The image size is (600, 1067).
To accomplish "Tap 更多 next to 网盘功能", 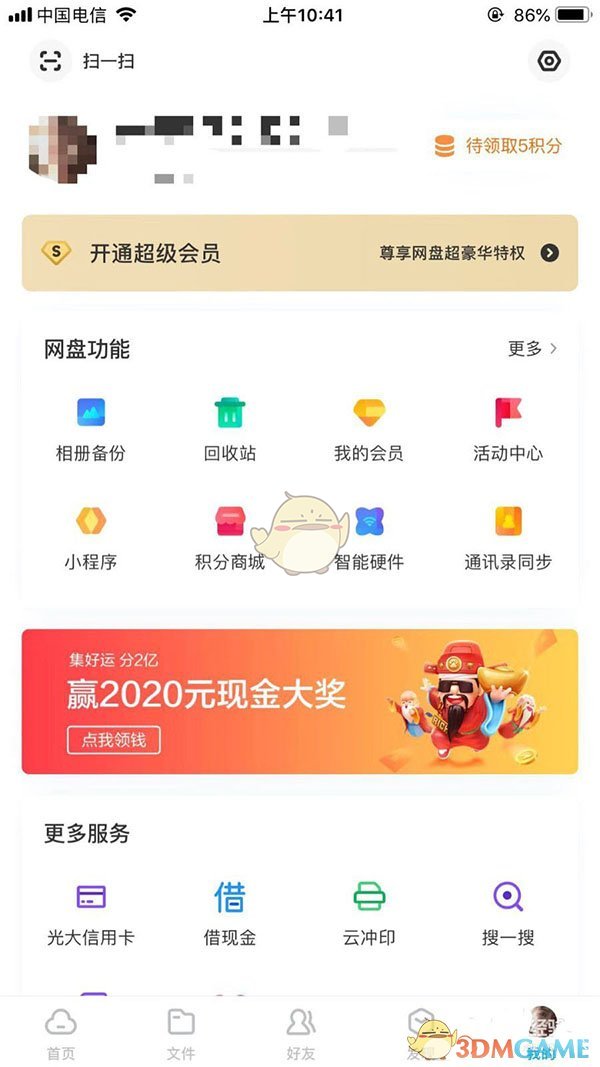I will (533, 349).
